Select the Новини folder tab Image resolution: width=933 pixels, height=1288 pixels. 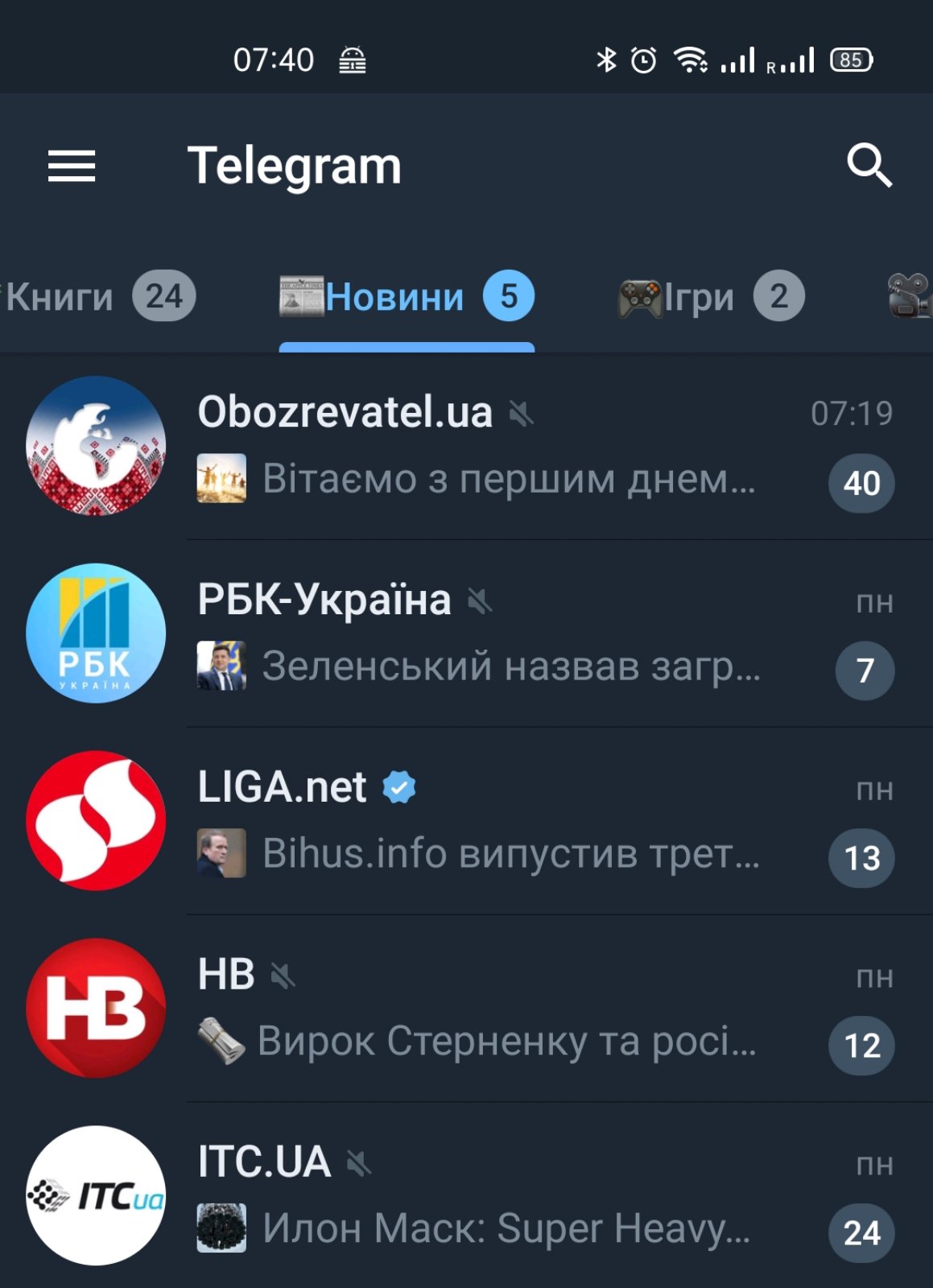click(407, 297)
